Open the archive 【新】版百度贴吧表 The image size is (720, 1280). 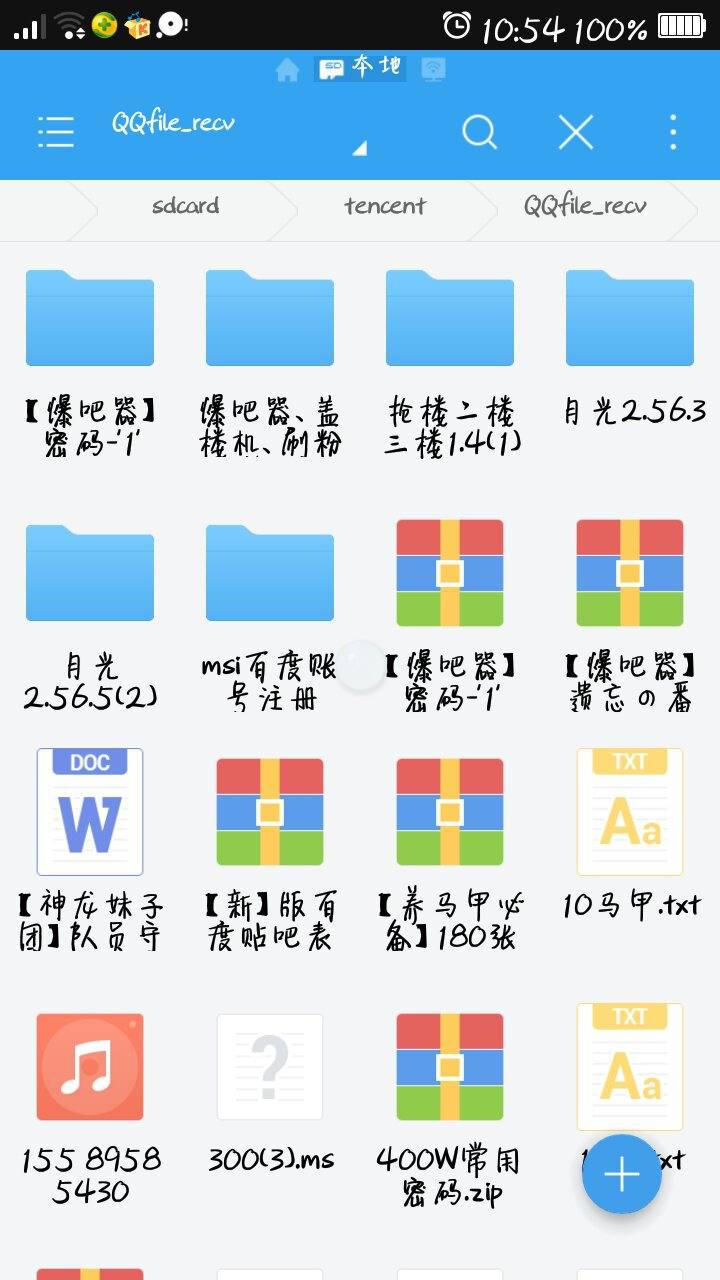pyautogui.click(x=269, y=811)
